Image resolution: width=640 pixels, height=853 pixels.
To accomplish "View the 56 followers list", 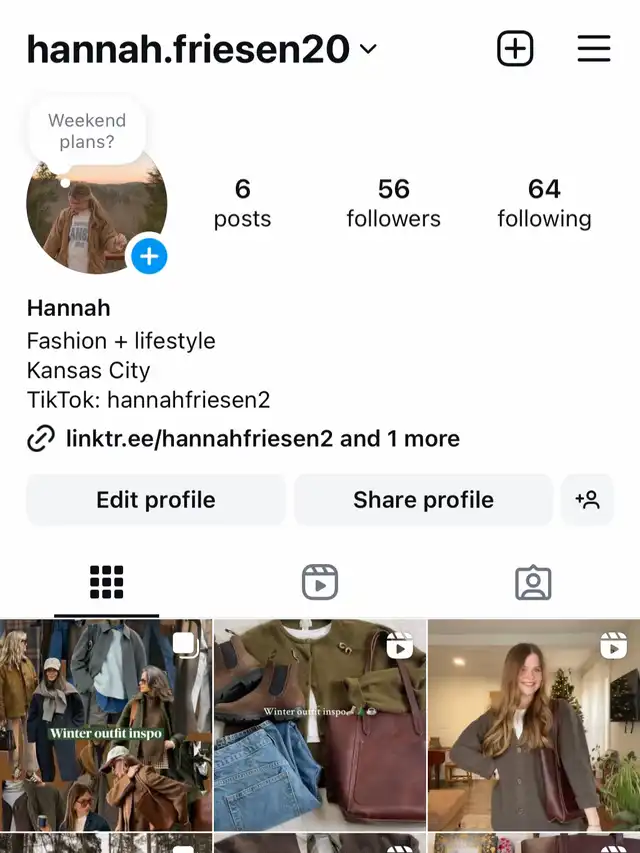I will click(393, 203).
